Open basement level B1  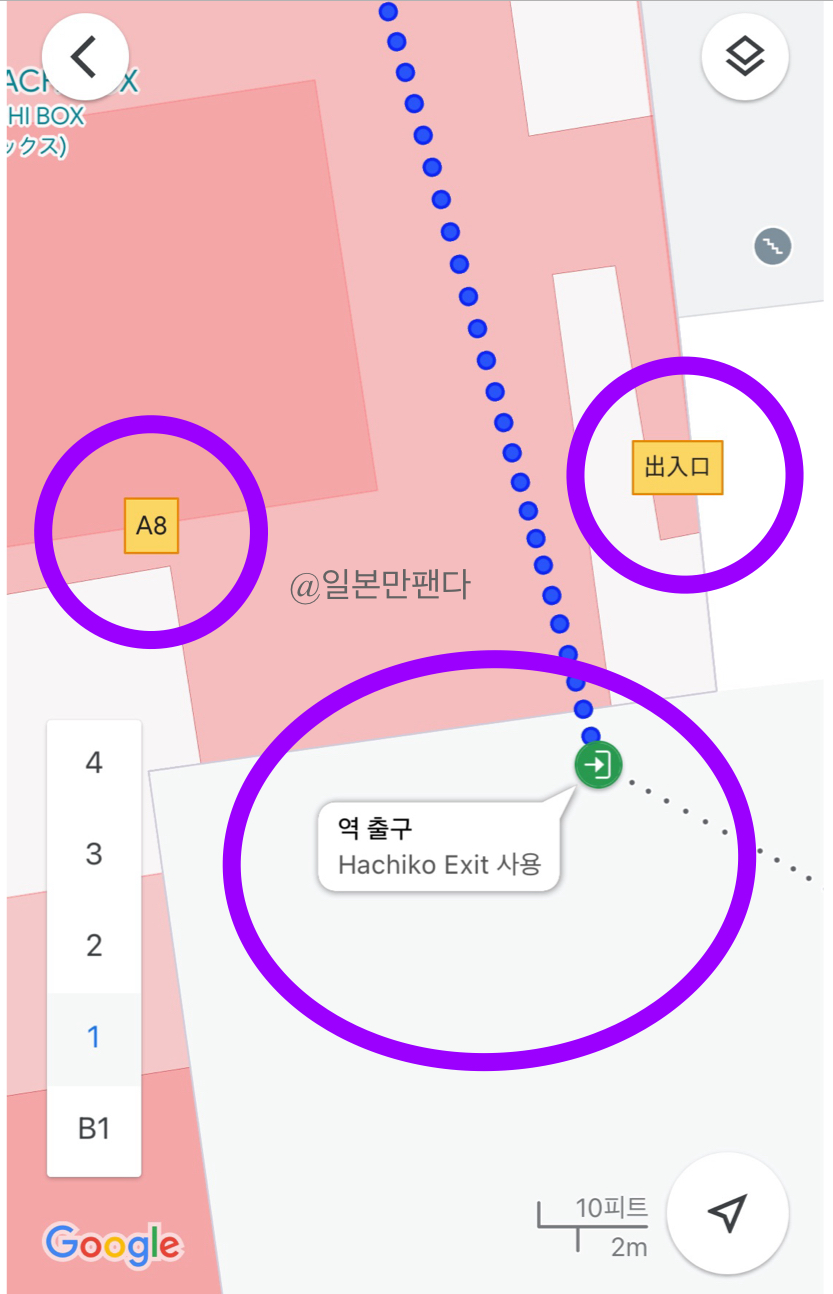click(x=93, y=1127)
